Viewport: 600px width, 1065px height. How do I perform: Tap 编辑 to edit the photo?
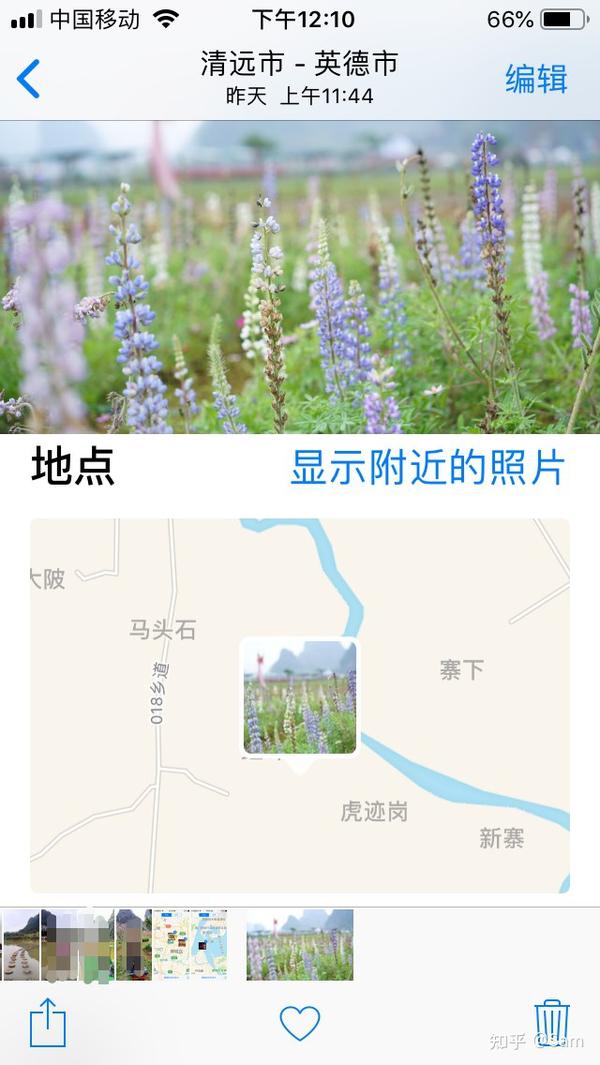point(536,79)
